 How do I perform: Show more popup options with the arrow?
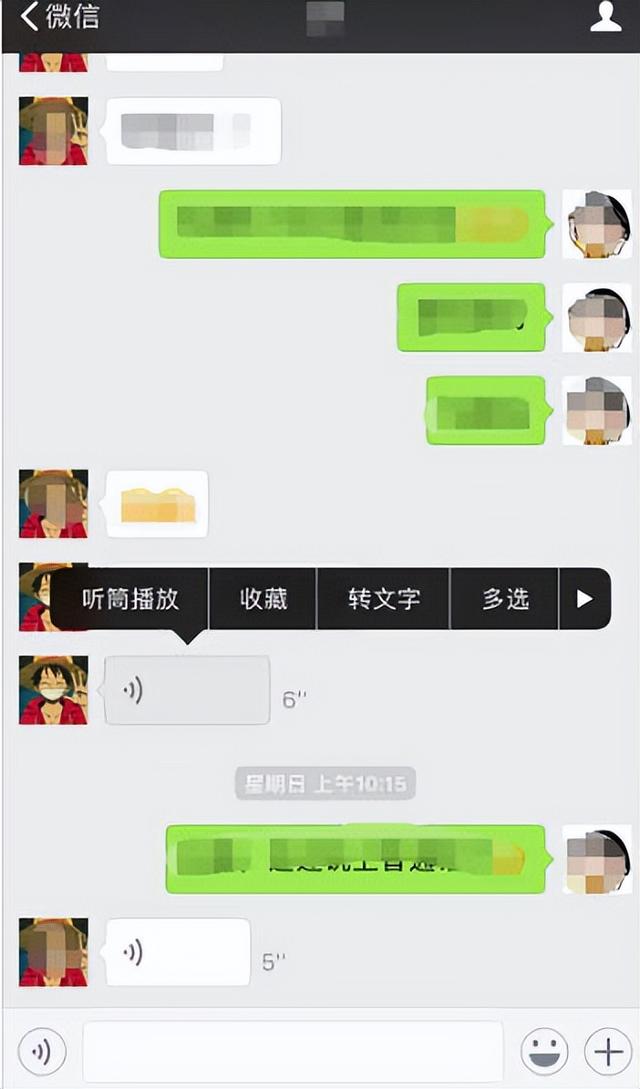click(585, 599)
